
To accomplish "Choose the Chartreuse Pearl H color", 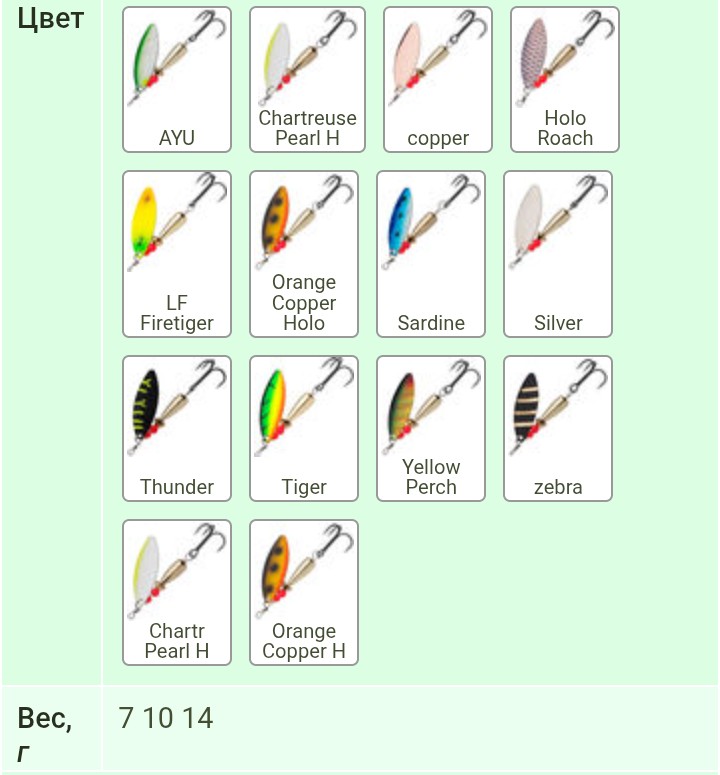I will (x=304, y=80).
